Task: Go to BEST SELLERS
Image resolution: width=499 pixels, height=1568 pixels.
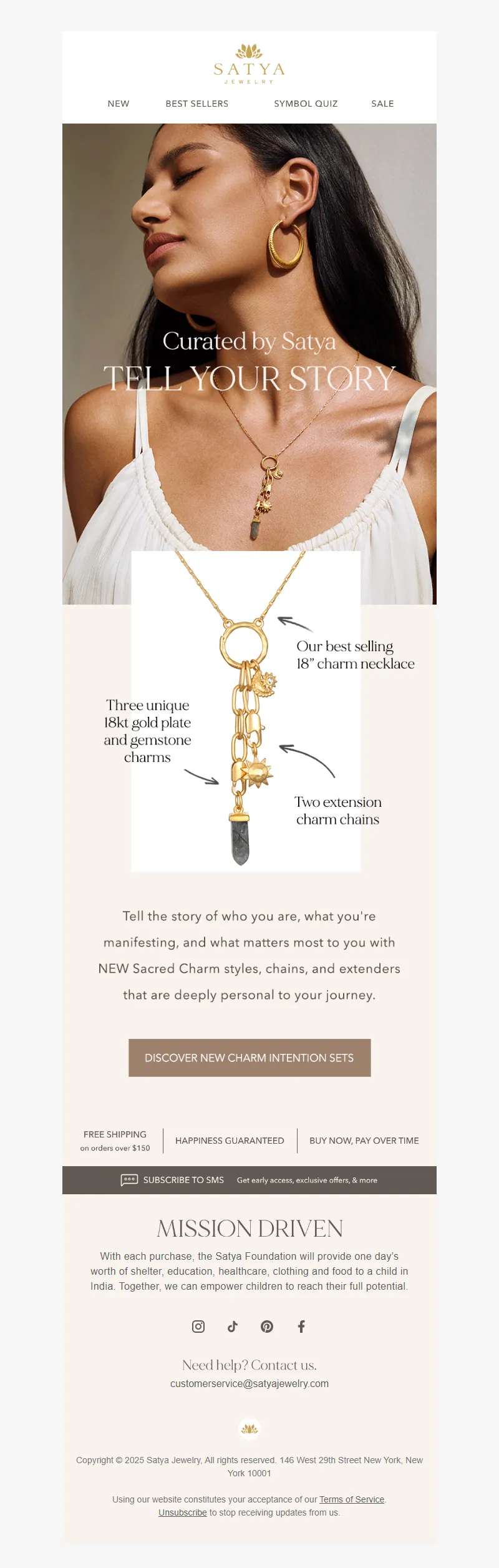Action: pyautogui.click(x=197, y=104)
